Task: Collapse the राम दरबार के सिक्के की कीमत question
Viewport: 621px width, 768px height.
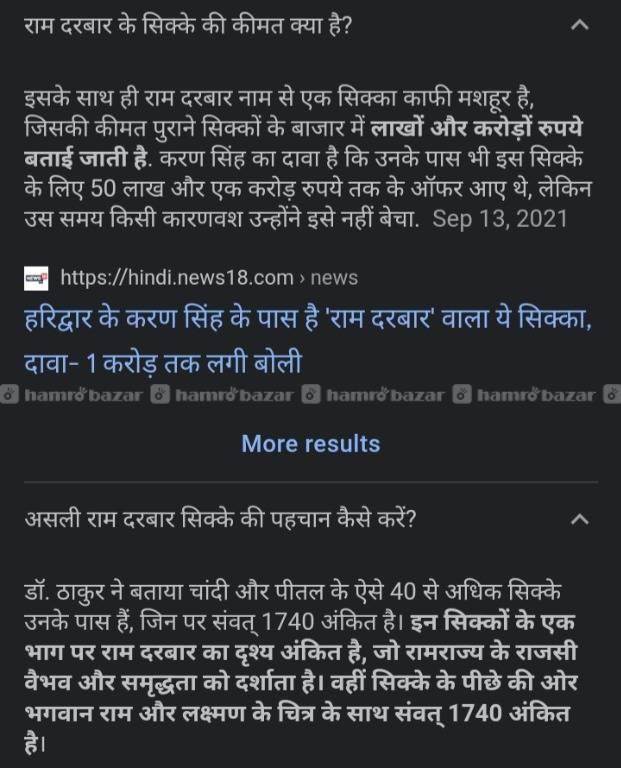Action: (578, 23)
